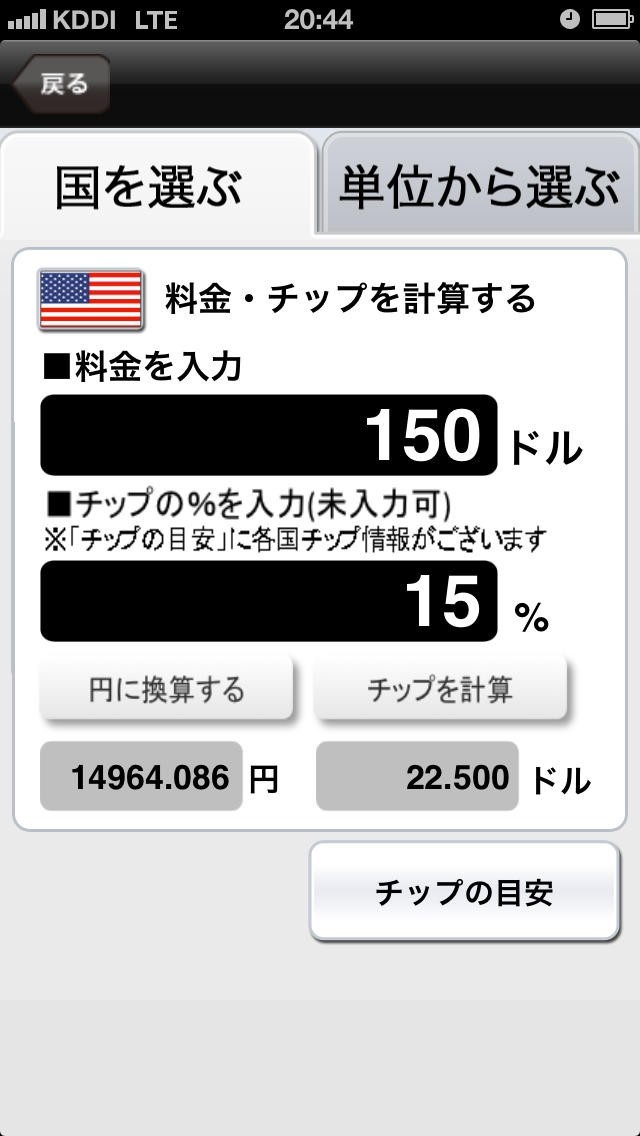Open the チップの目安 tip guide
This screenshot has width=640, height=1136.
pyautogui.click(x=464, y=892)
